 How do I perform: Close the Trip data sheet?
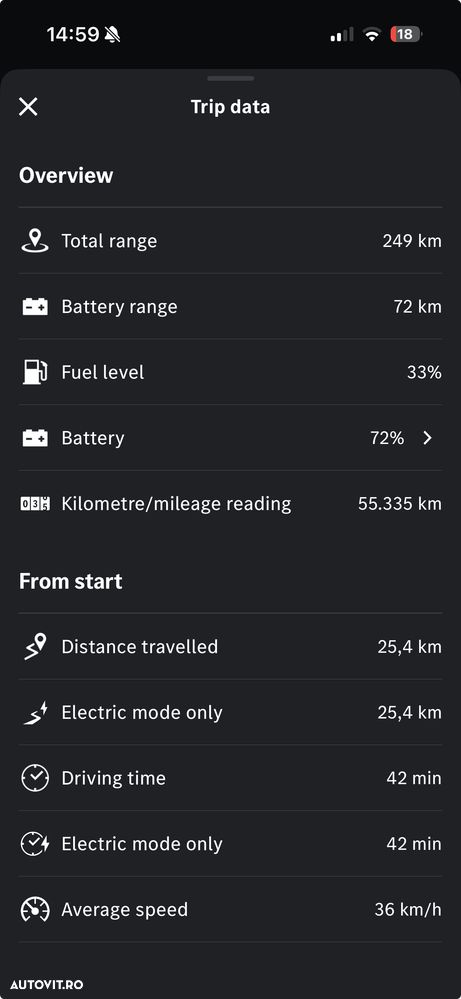(x=28, y=107)
